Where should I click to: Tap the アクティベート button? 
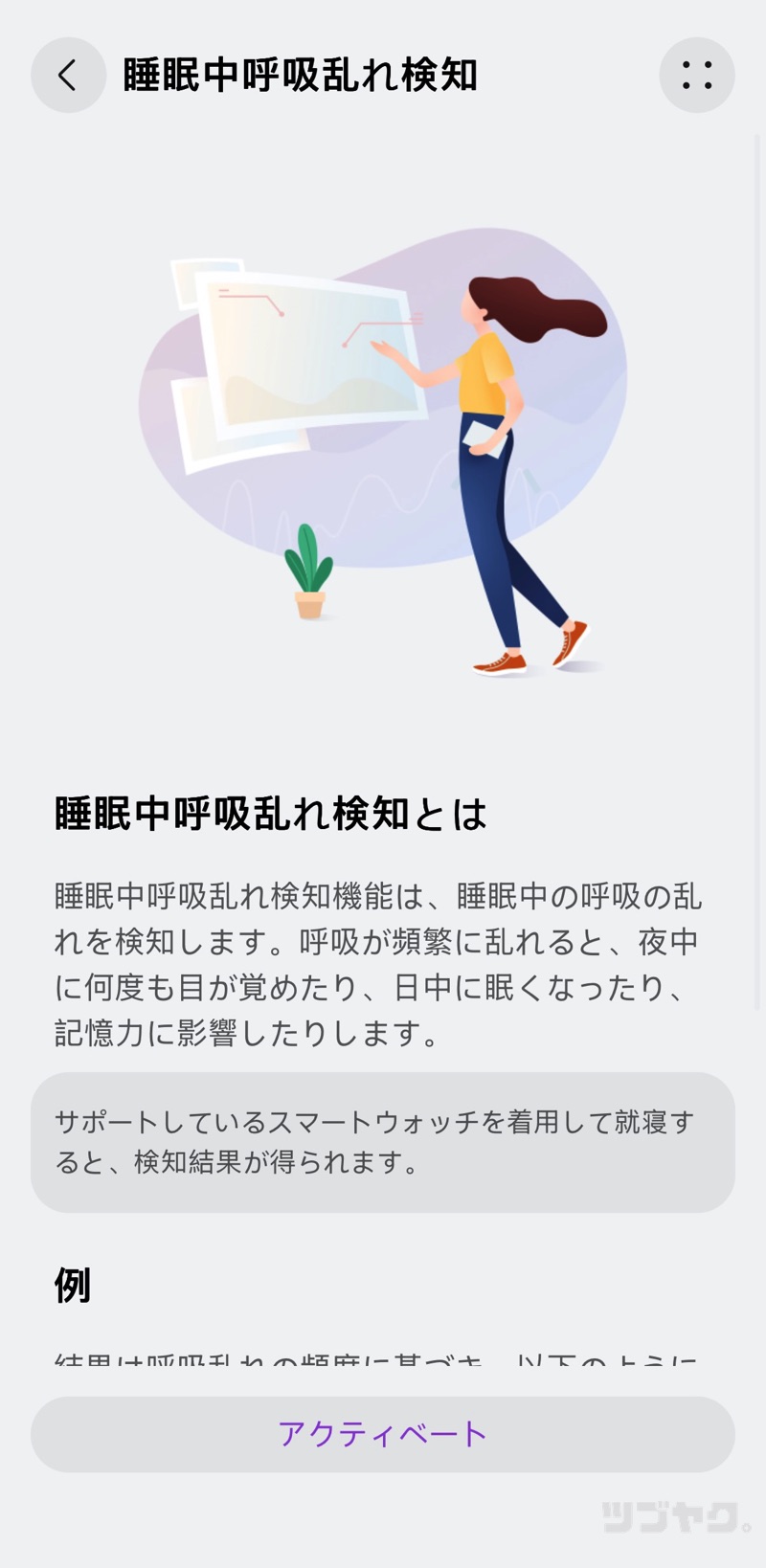pyautogui.click(x=383, y=1433)
